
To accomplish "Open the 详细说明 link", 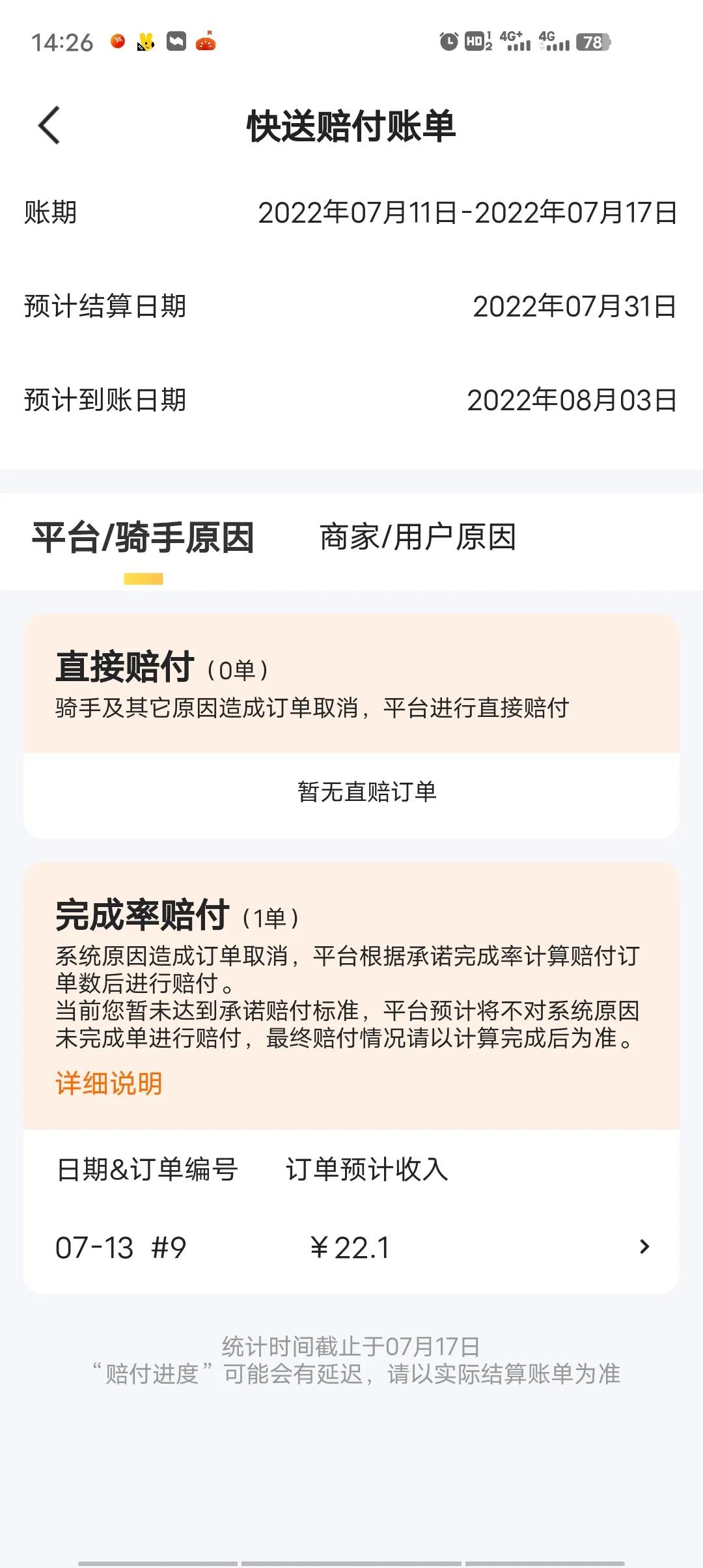I will point(109,1081).
